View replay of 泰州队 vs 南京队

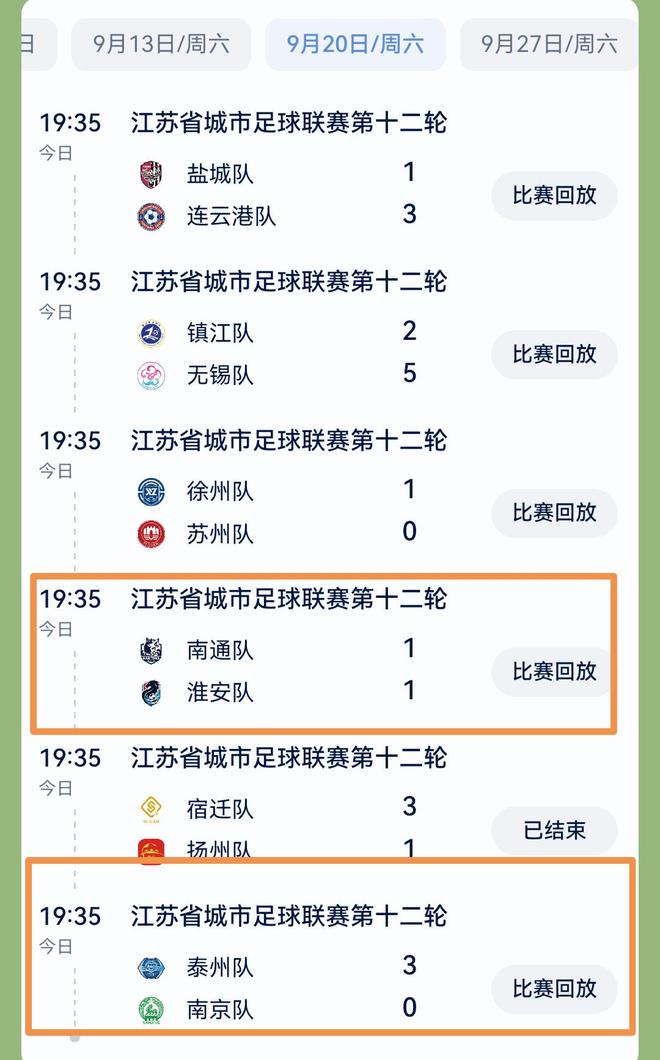(554, 989)
